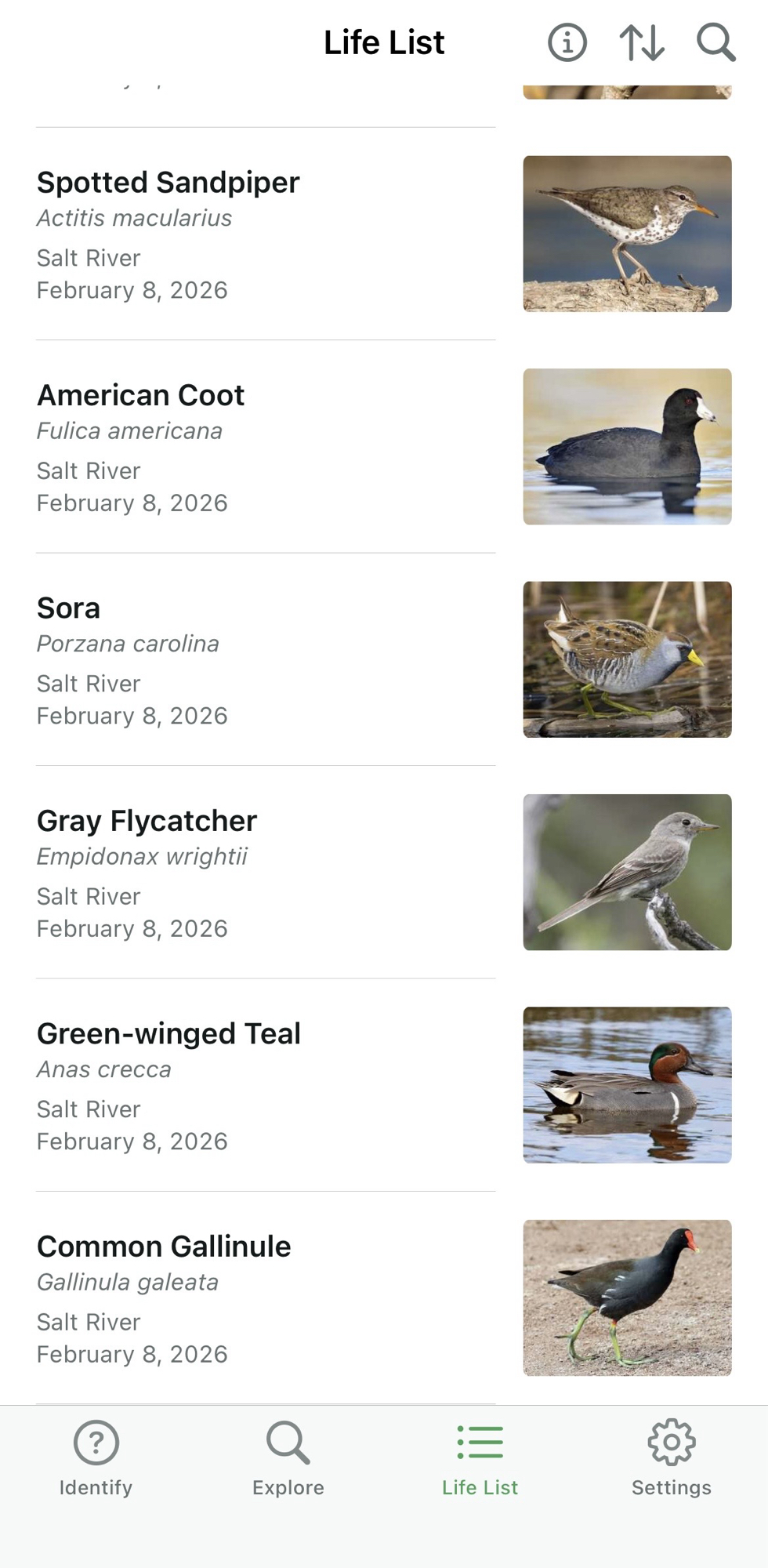Switch to the Identify tab

click(96, 1458)
